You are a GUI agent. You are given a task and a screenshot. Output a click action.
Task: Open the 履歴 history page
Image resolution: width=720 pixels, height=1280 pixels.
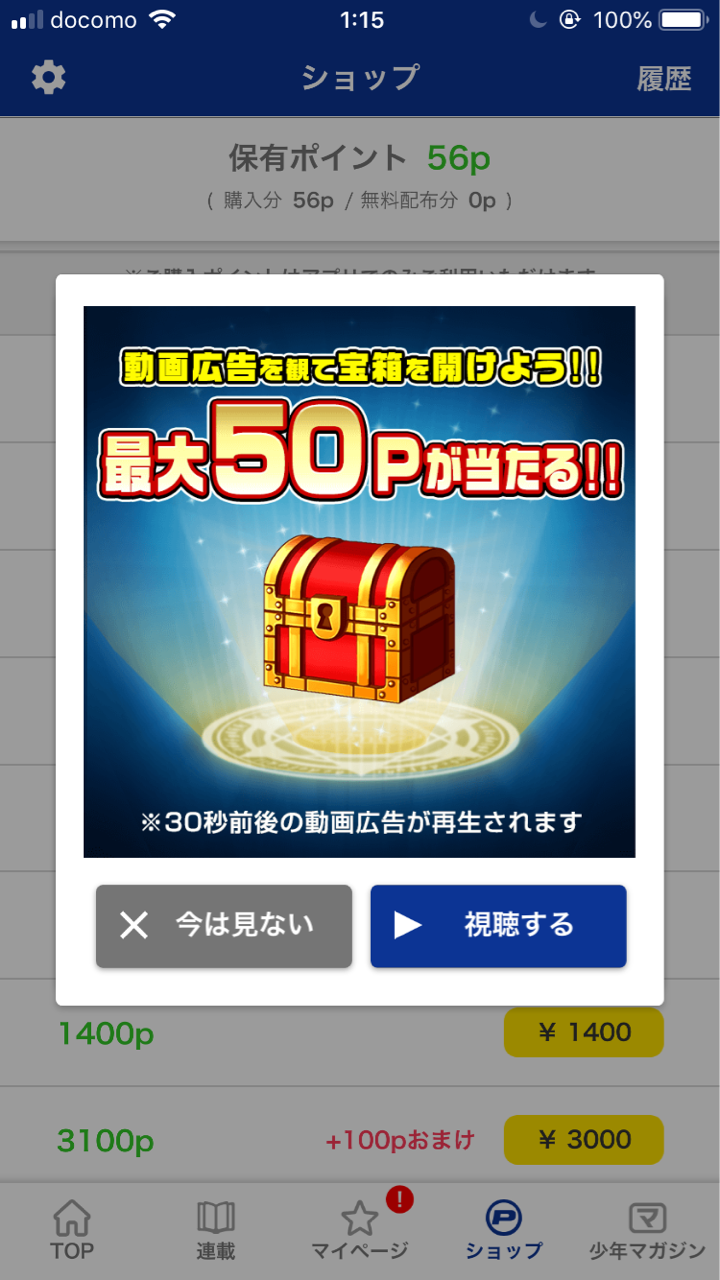pyautogui.click(x=664, y=80)
